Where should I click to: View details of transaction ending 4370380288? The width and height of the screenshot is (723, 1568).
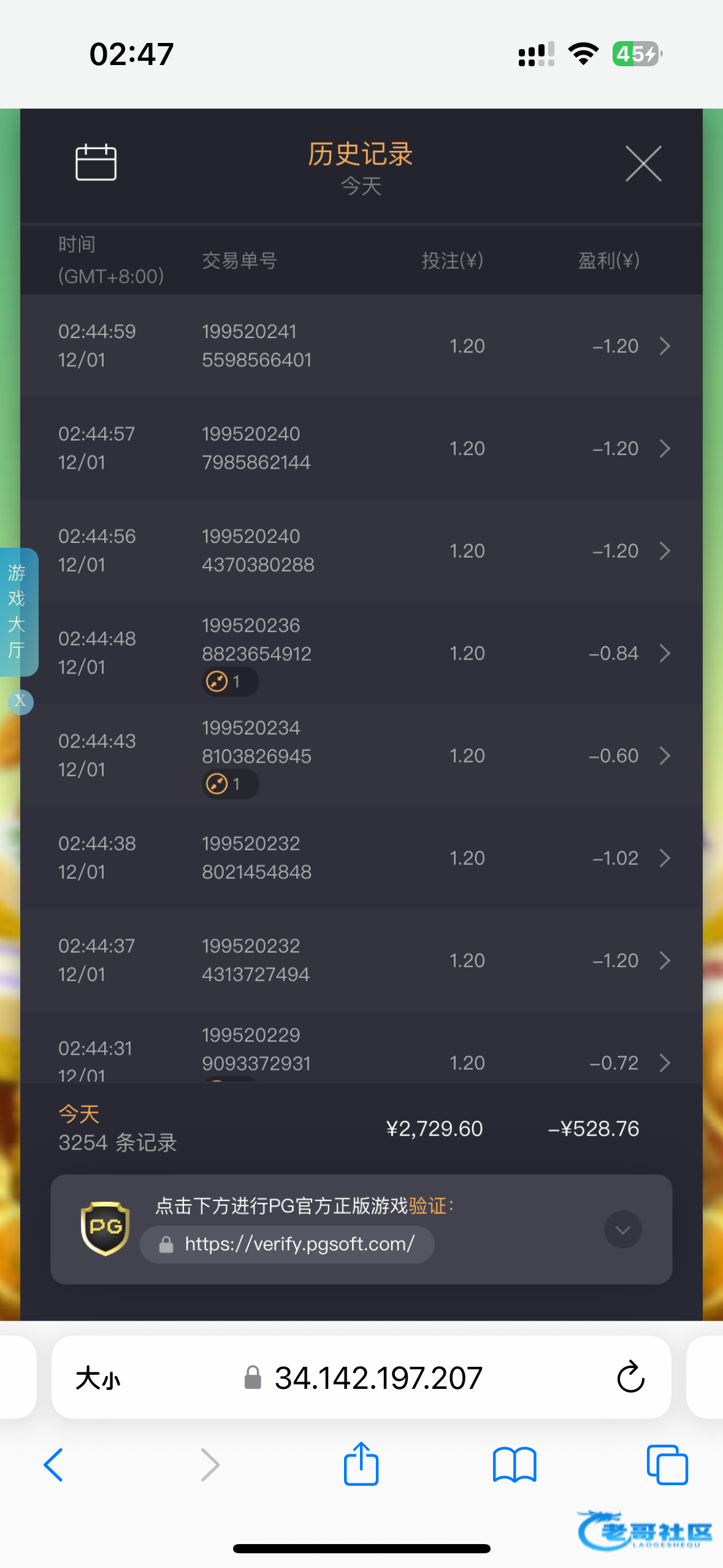(x=665, y=551)
